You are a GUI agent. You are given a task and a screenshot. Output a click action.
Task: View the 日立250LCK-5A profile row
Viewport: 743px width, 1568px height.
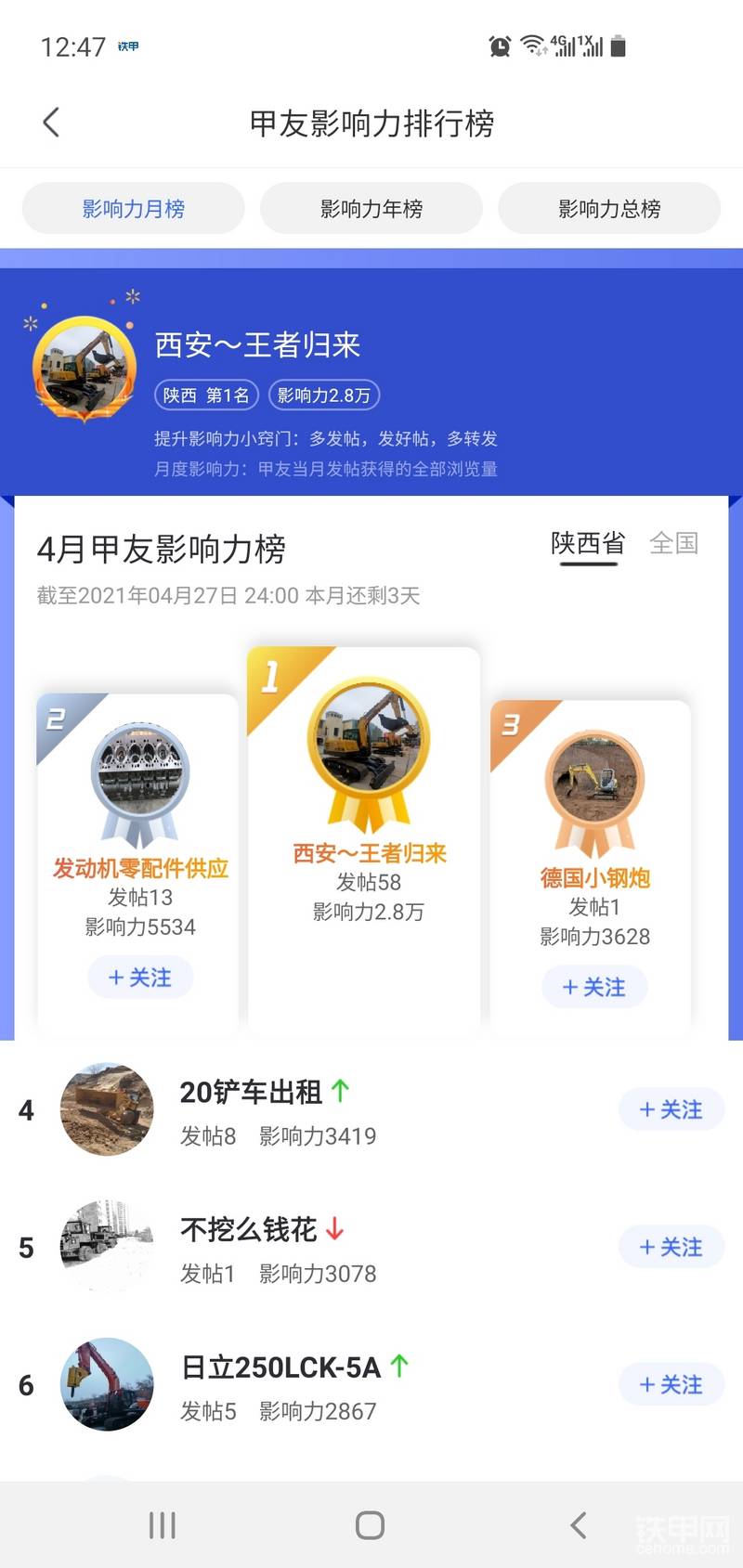tap(371, 1384)
